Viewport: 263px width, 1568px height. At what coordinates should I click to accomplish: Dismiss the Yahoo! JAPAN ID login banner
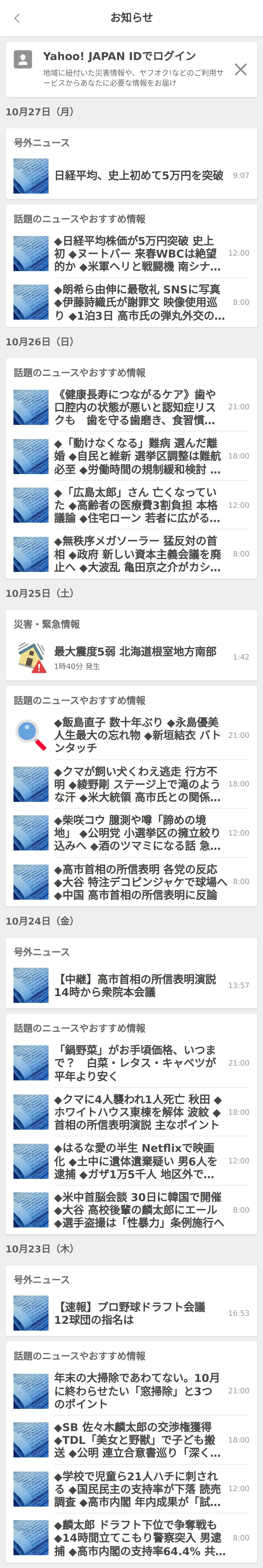click(241, 69)
